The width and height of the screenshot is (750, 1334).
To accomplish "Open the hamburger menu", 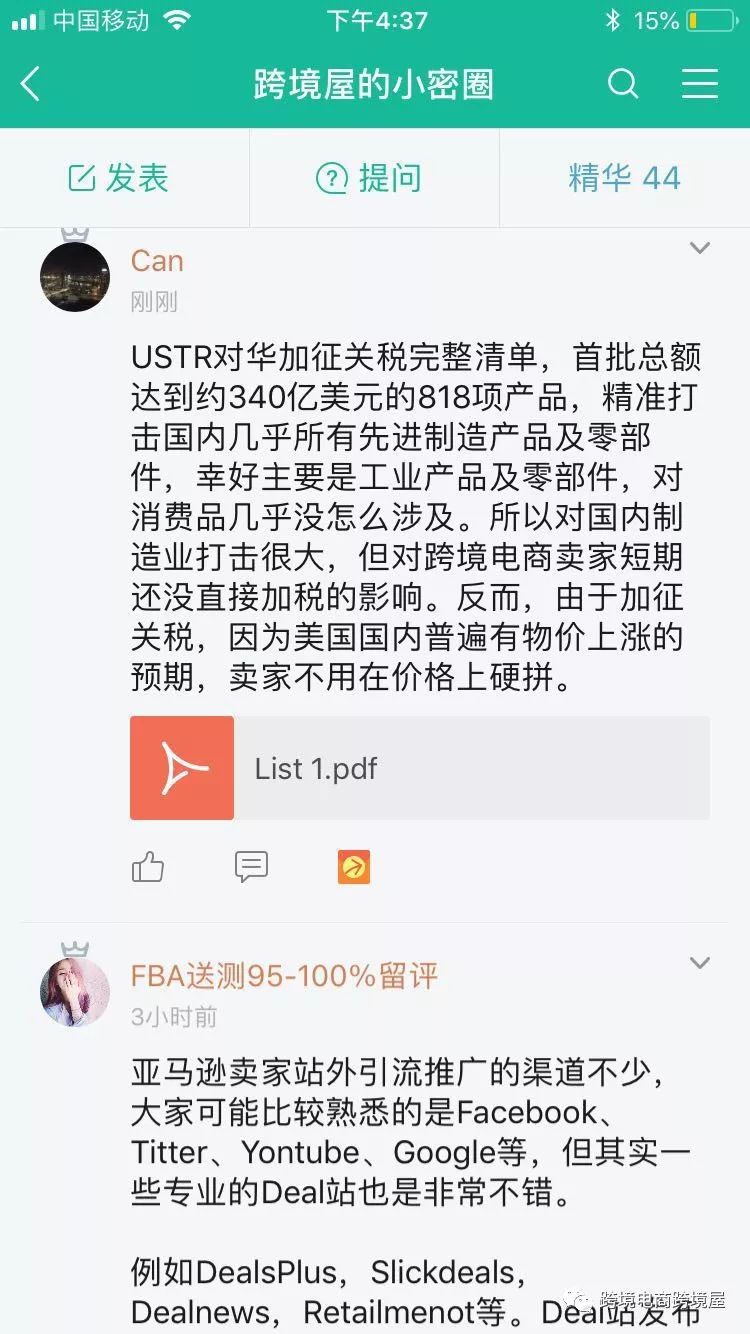I will [700, 85].
